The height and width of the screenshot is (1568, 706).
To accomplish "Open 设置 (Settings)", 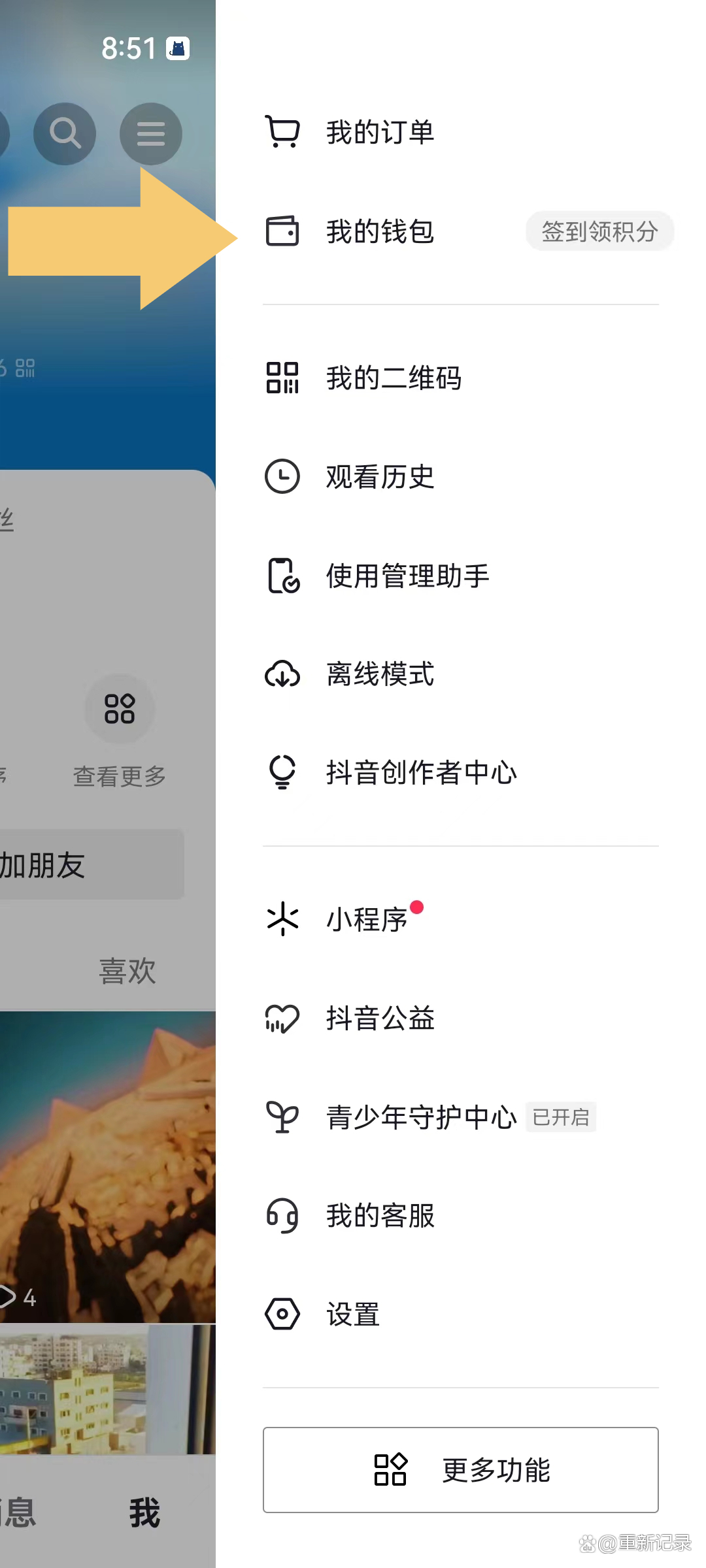I will click(461, 1315).
